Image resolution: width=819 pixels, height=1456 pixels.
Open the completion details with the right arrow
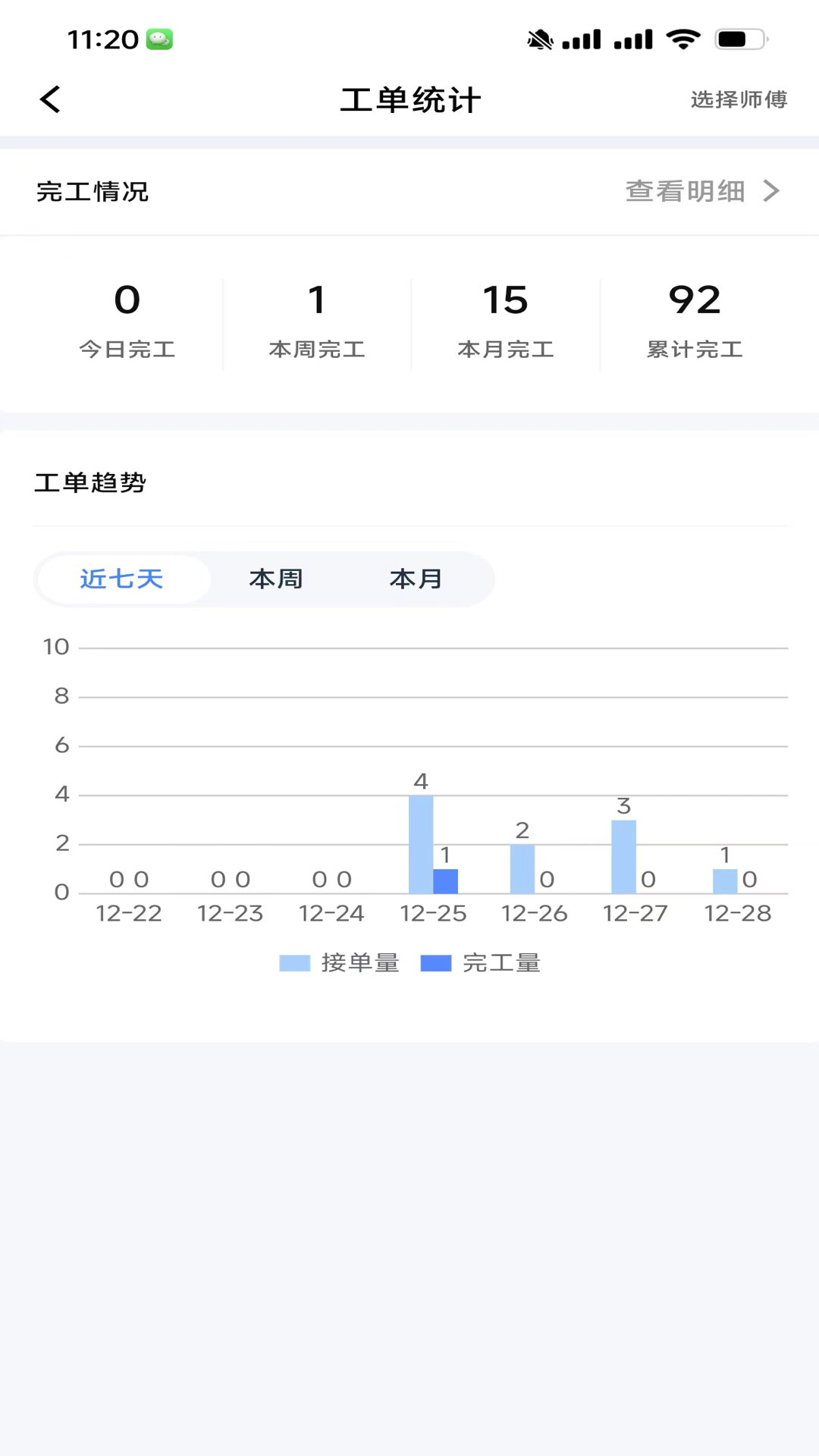[x=771, y=191]
